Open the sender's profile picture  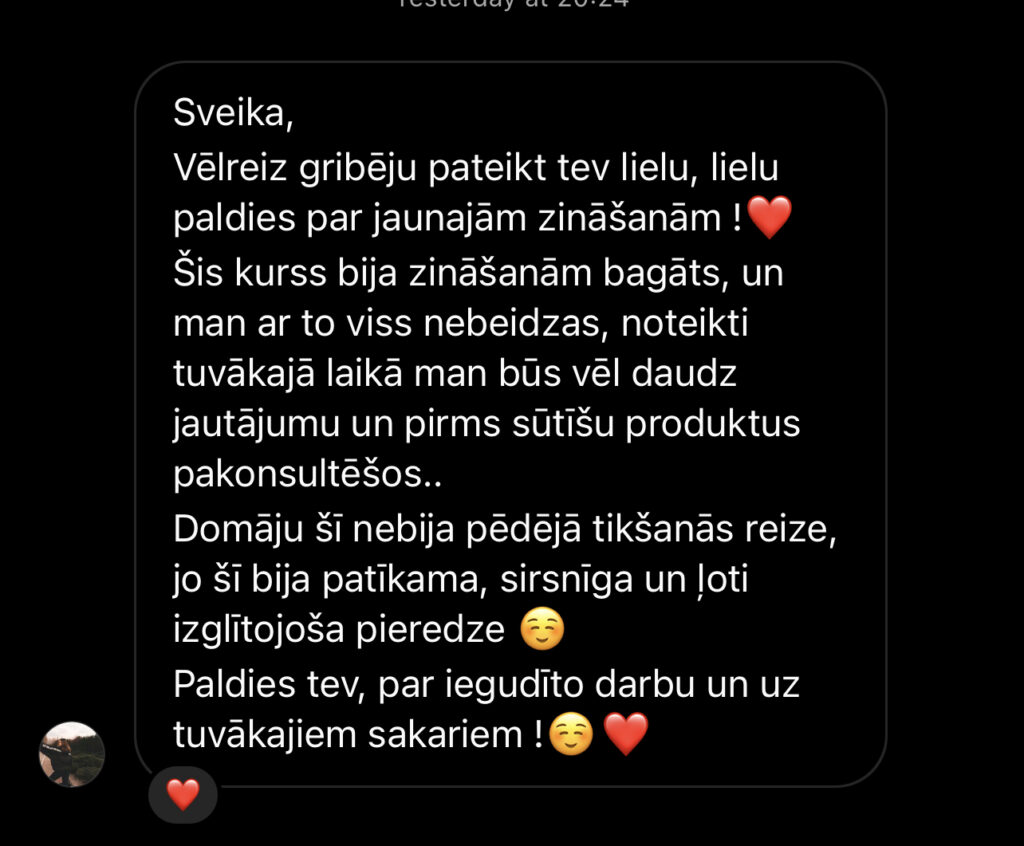point(71,754)
